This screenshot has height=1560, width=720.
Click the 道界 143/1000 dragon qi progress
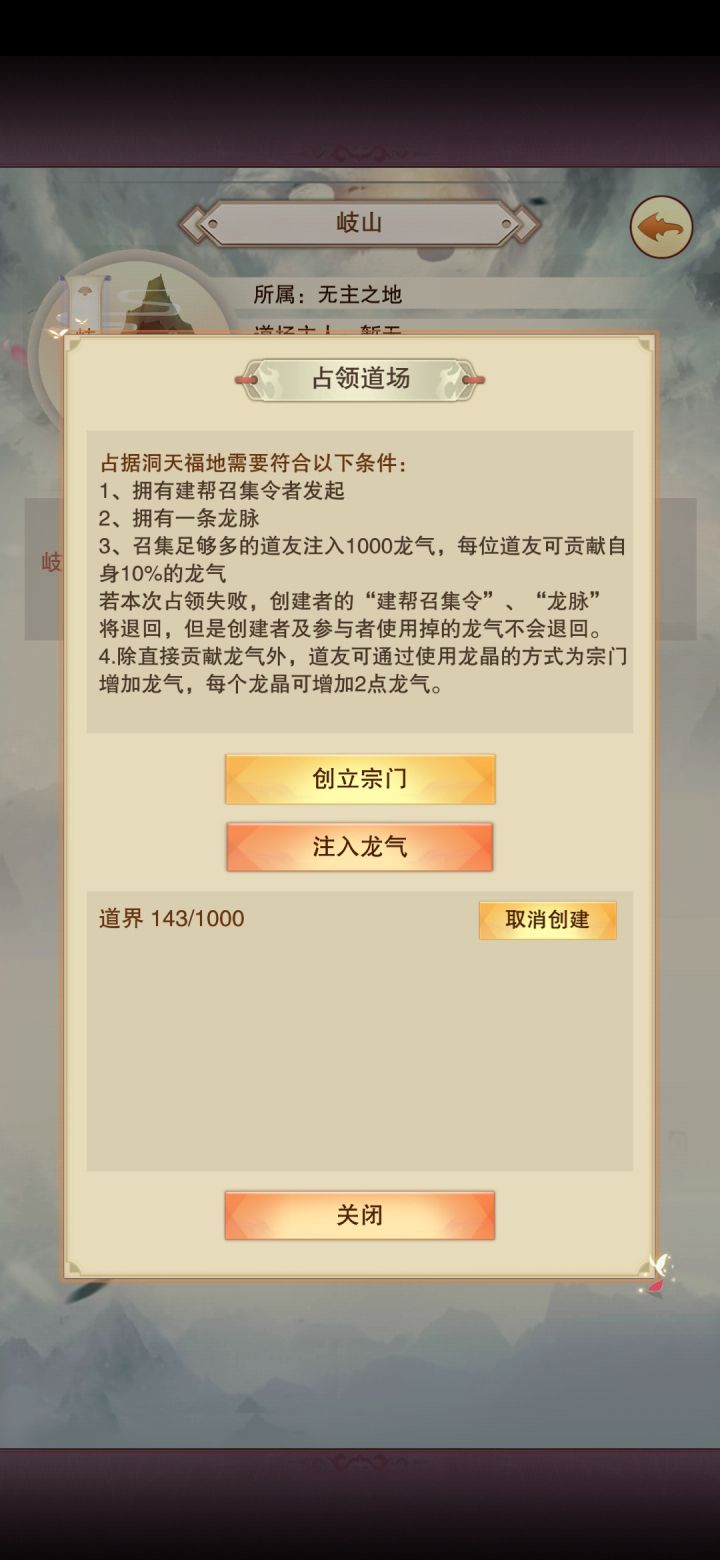tap(169, 919)
